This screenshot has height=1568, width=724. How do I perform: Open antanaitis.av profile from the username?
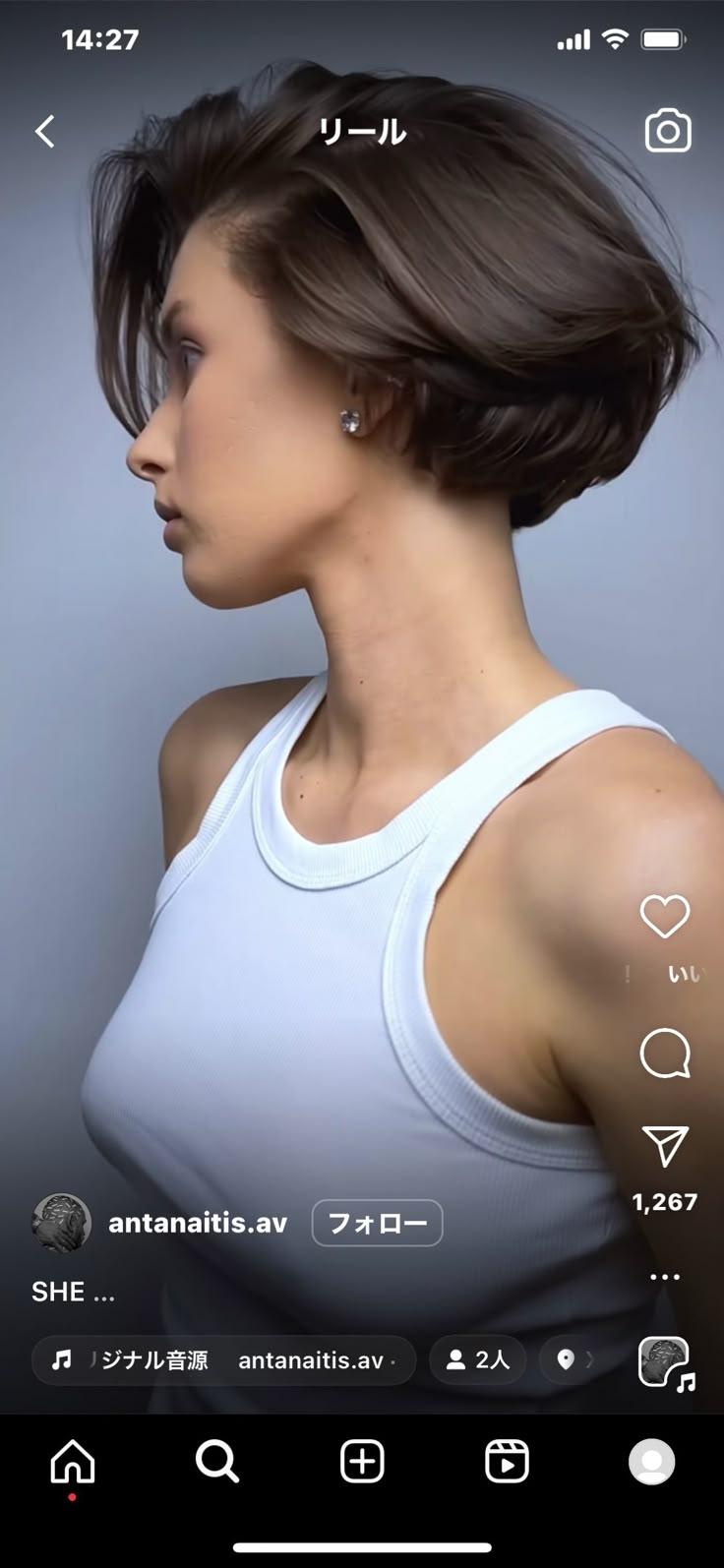coord(198,1223)
